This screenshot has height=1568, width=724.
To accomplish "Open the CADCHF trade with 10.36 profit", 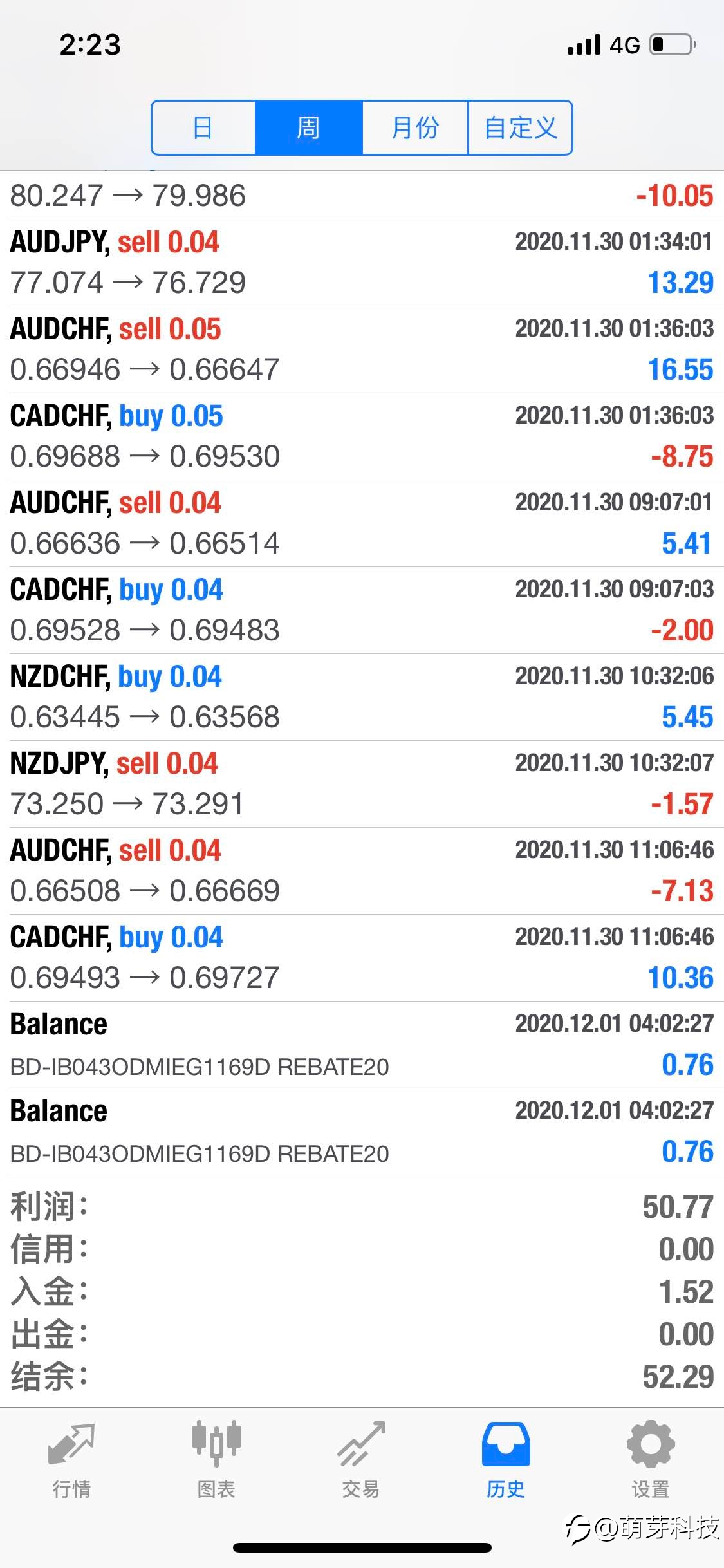I will (x=362, y=958).
